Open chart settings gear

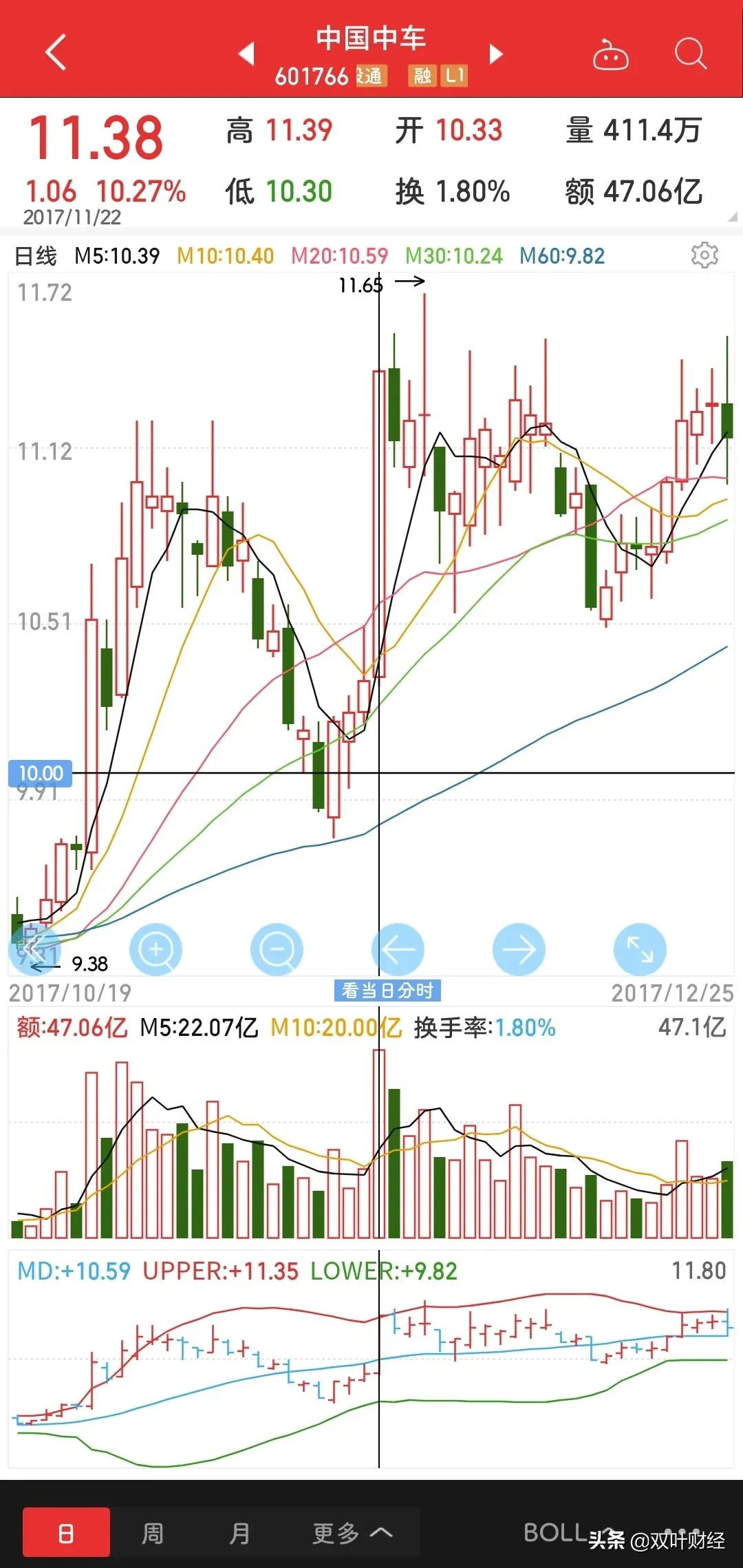coord(704,255)
